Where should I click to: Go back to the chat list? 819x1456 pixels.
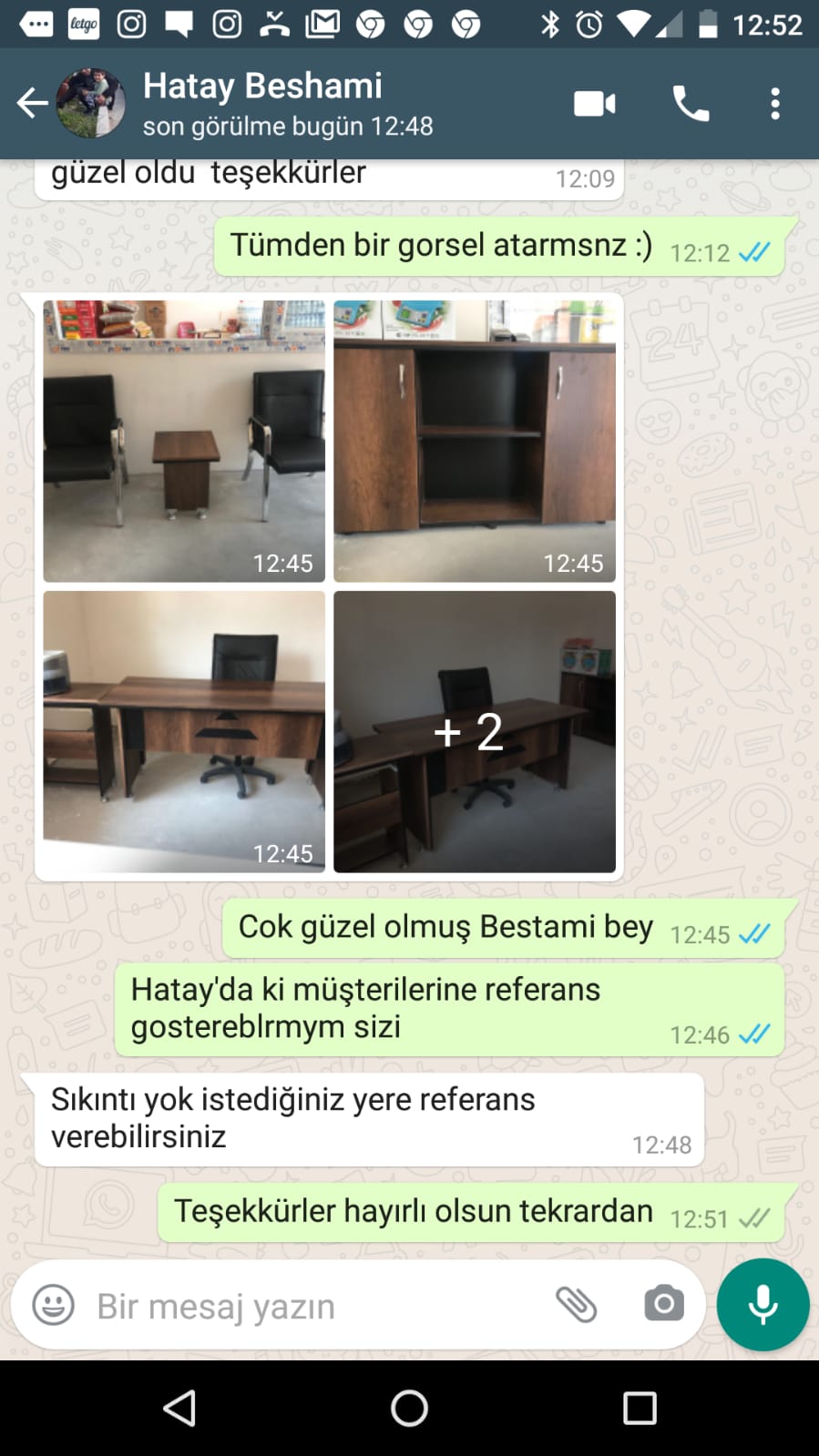pos(32,103)
